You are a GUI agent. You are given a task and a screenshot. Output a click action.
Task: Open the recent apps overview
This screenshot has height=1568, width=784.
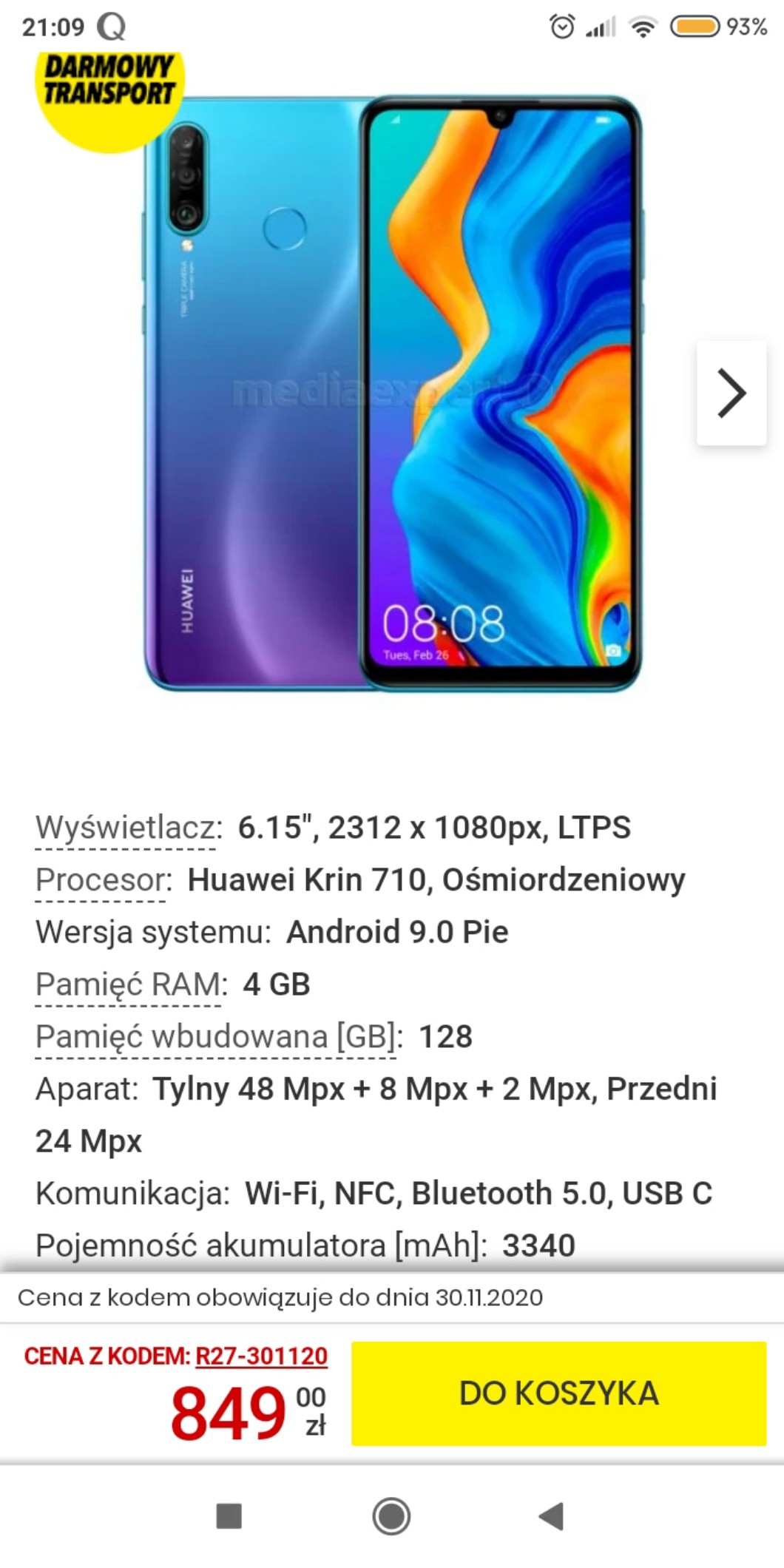(229, 1515)
